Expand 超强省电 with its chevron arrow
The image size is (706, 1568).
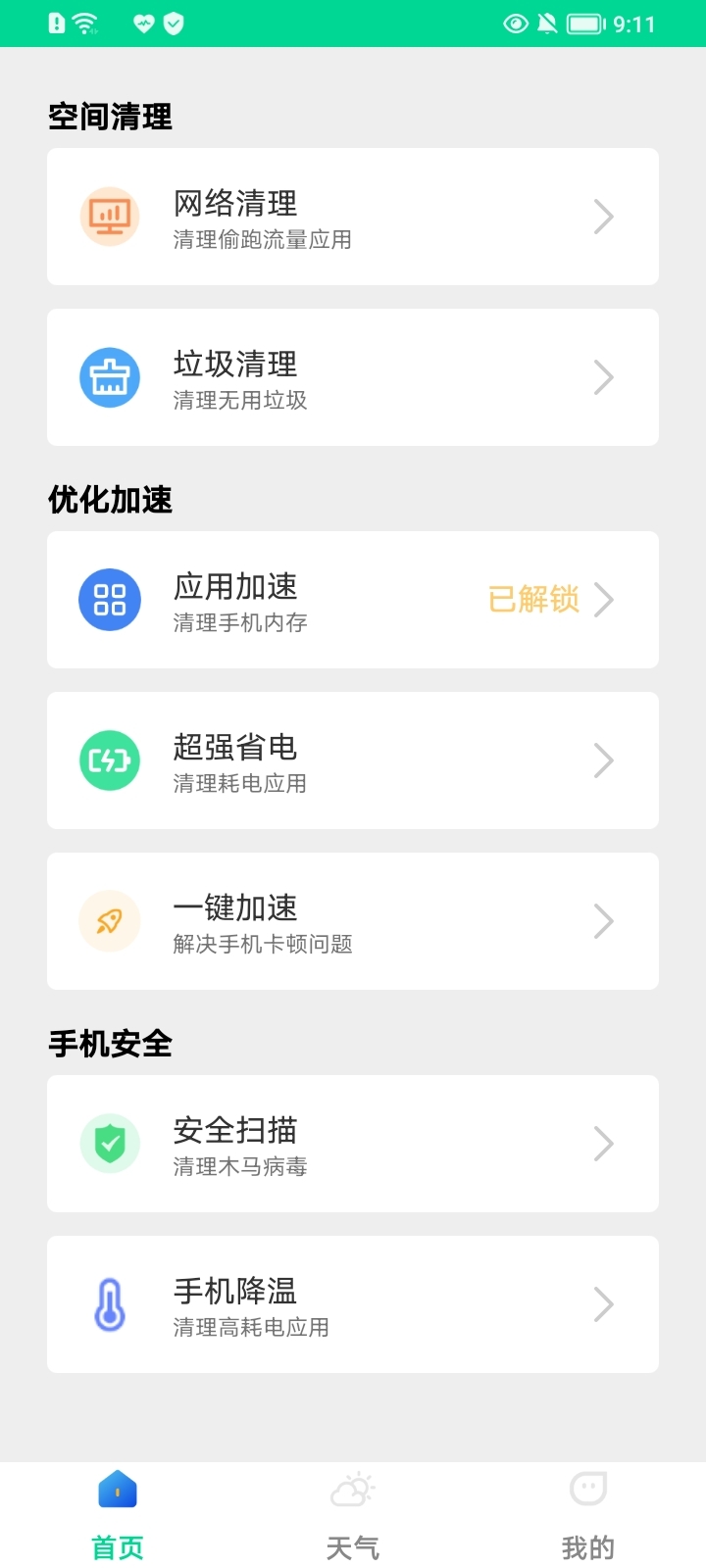pos(604,759)
